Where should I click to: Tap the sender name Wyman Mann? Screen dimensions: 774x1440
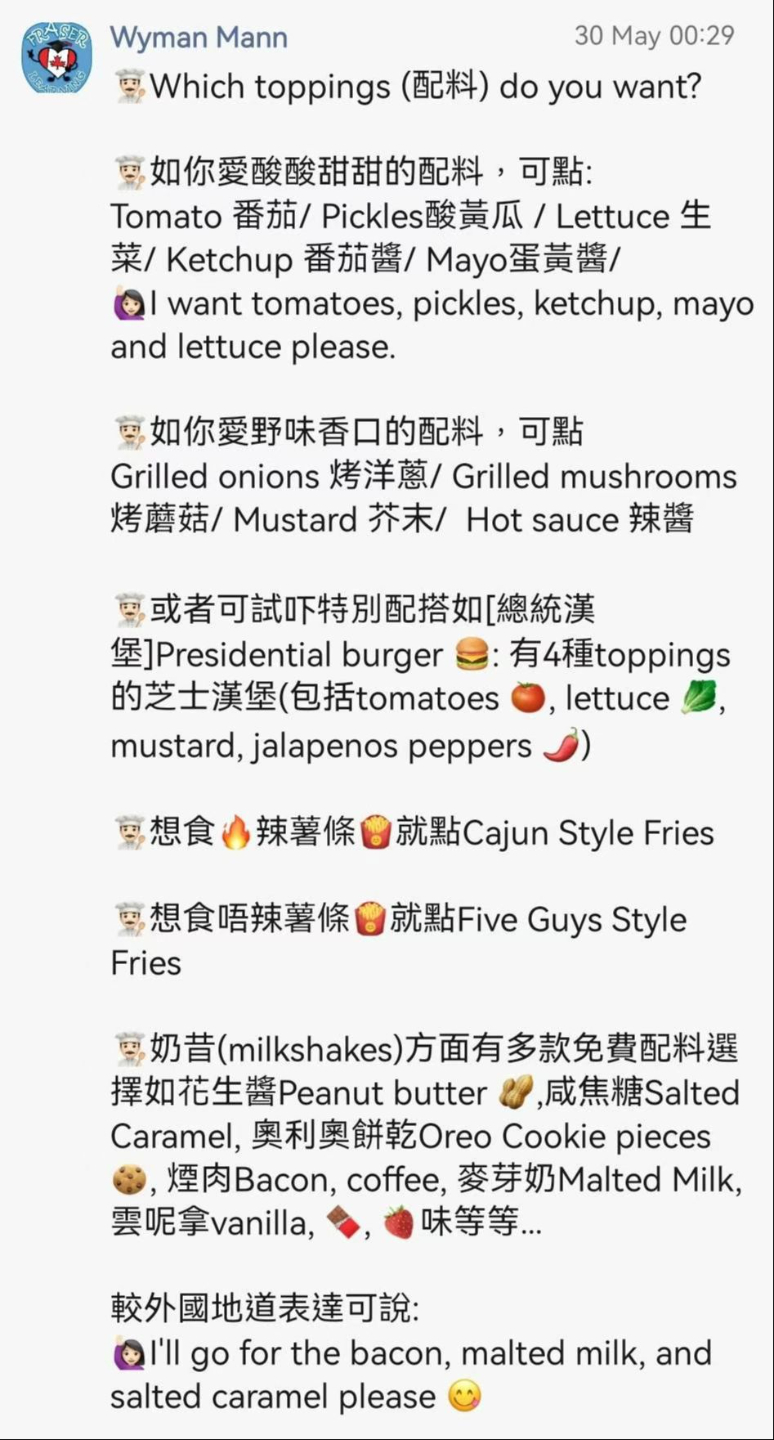pyautogui.click(x=198, y=38)
